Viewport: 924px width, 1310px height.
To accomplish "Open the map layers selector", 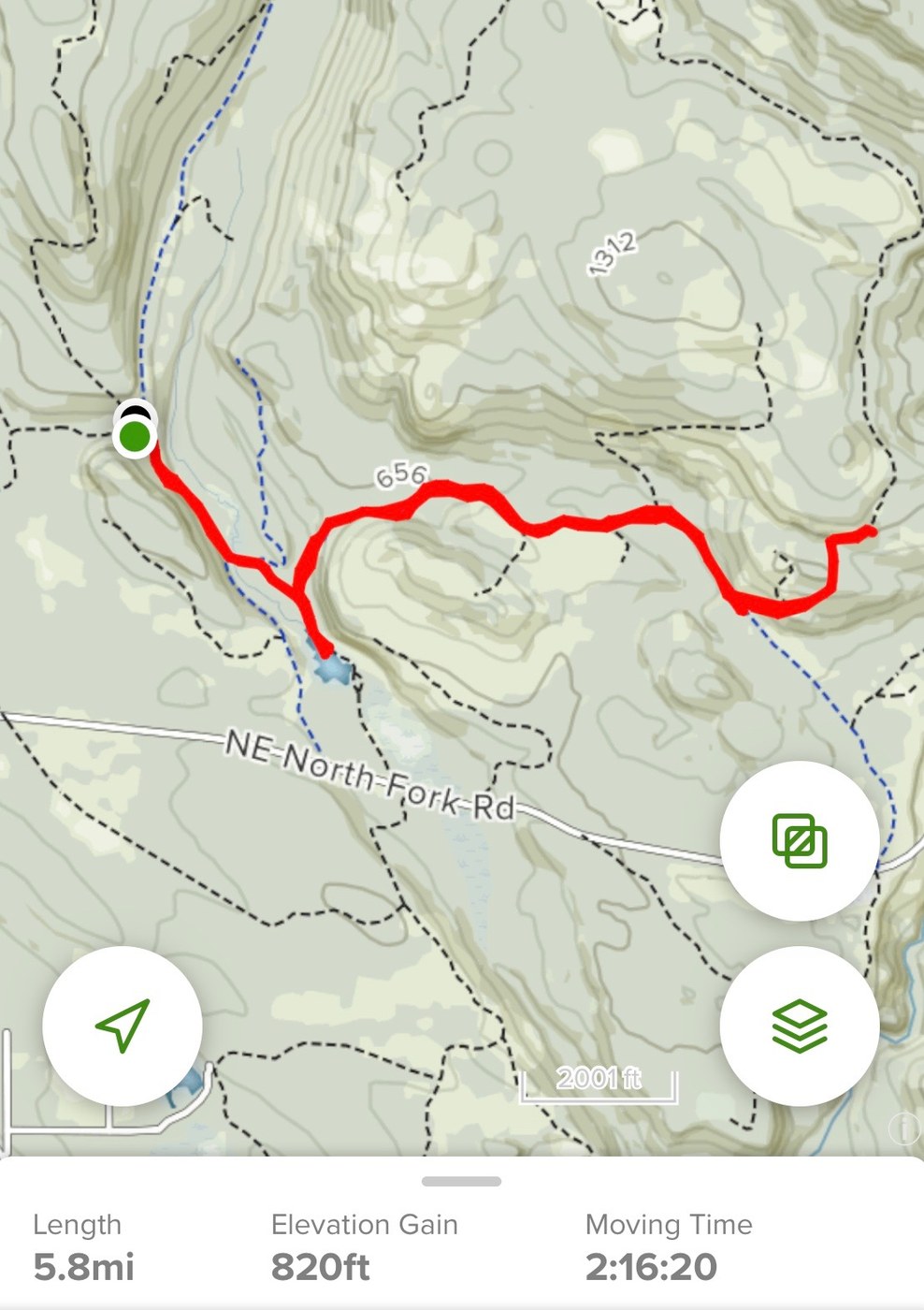I will click(800, 1026).
